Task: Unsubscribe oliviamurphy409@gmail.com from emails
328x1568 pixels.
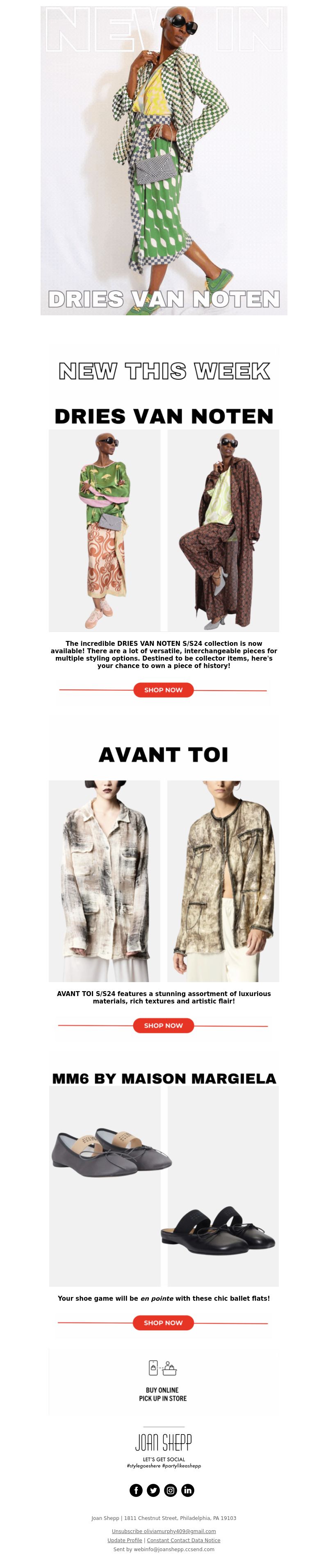Action: (164, 1531)
